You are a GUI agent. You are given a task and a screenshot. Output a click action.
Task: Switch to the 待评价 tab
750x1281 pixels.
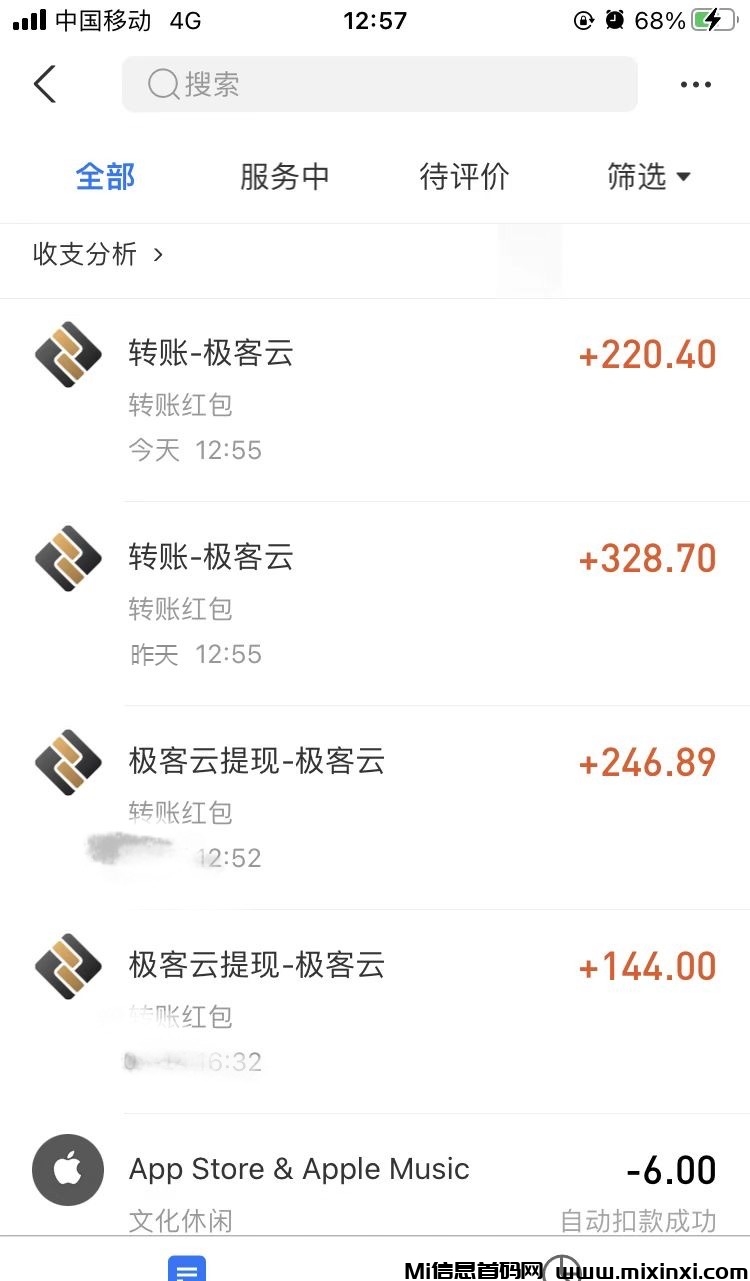tap(465, 176)
